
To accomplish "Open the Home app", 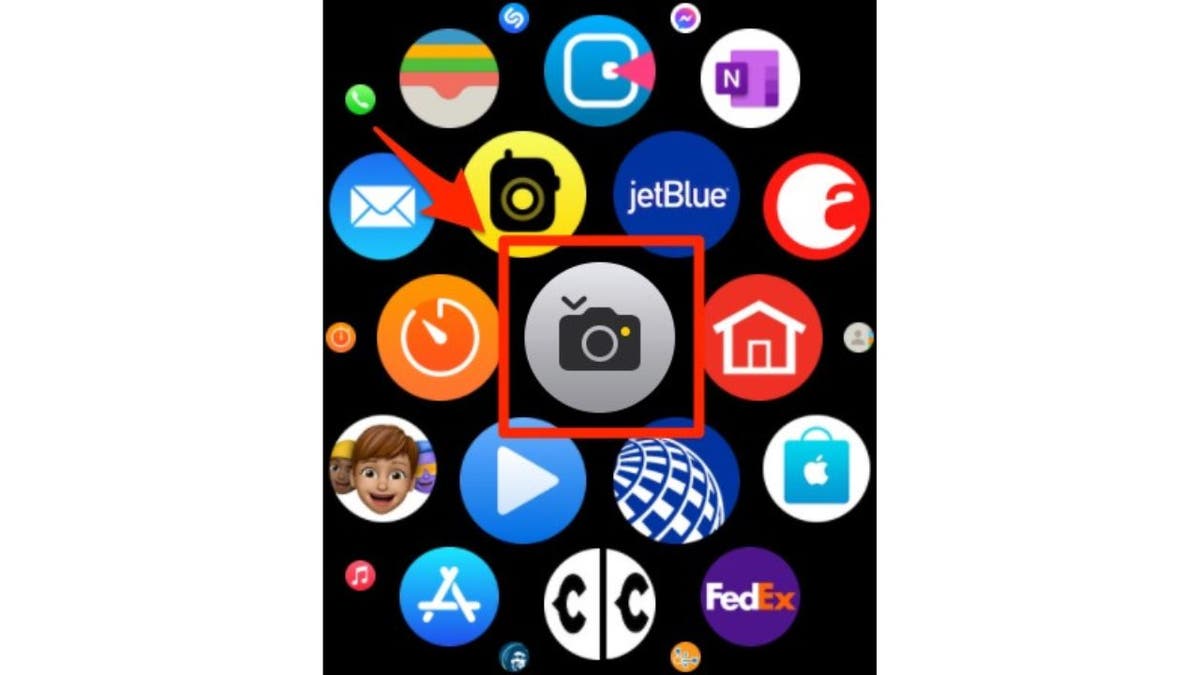I will [760, 337].
